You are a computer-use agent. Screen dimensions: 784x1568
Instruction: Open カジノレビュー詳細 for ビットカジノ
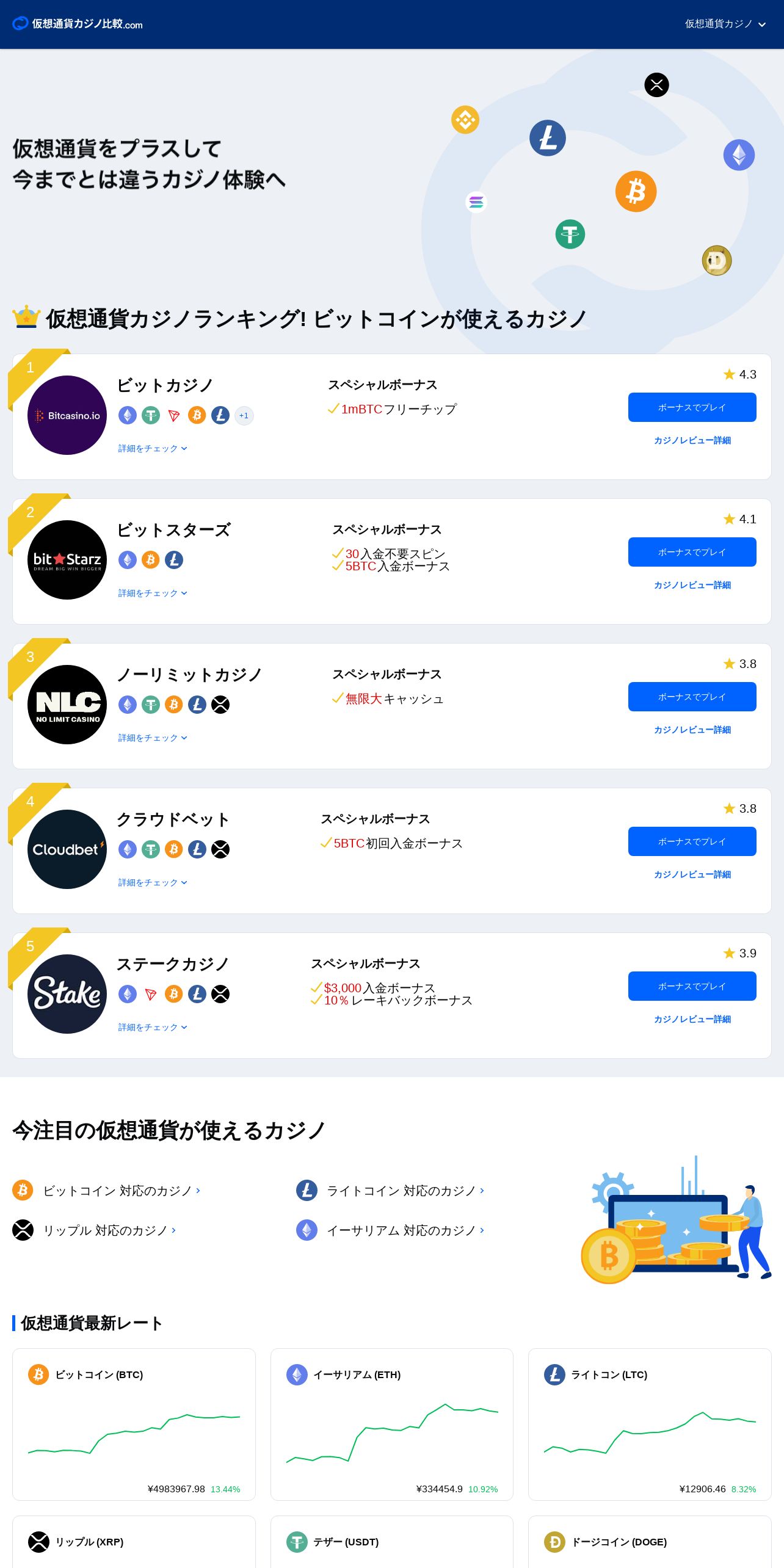692,440
